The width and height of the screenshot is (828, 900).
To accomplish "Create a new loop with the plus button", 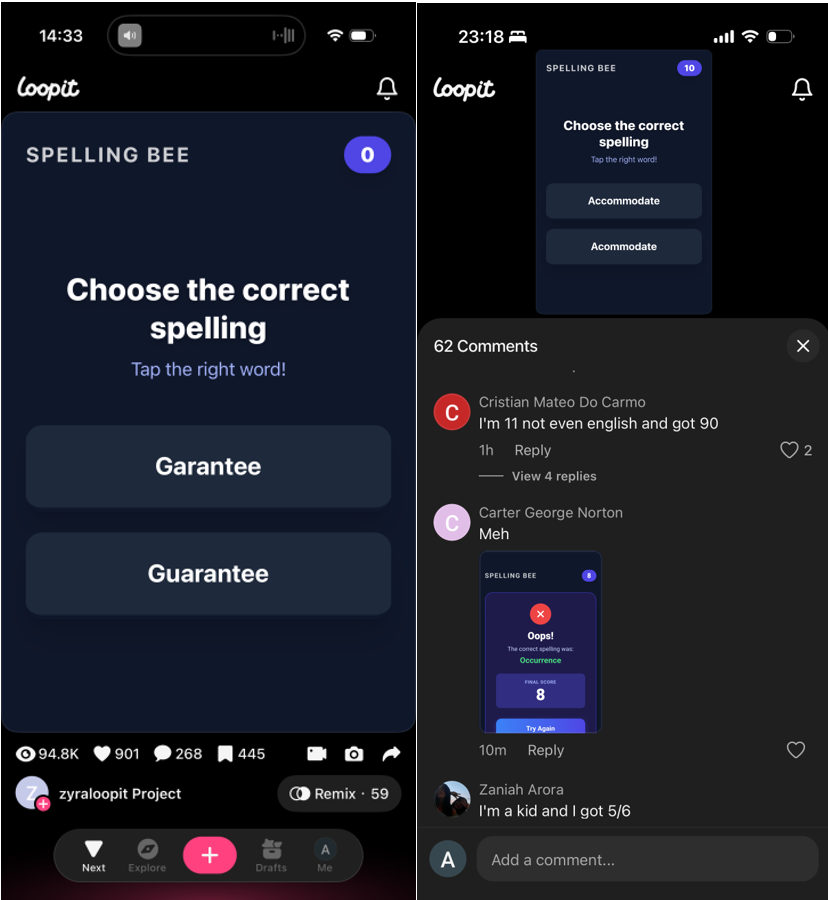I will pyautogui.click(x=209, y=856).
